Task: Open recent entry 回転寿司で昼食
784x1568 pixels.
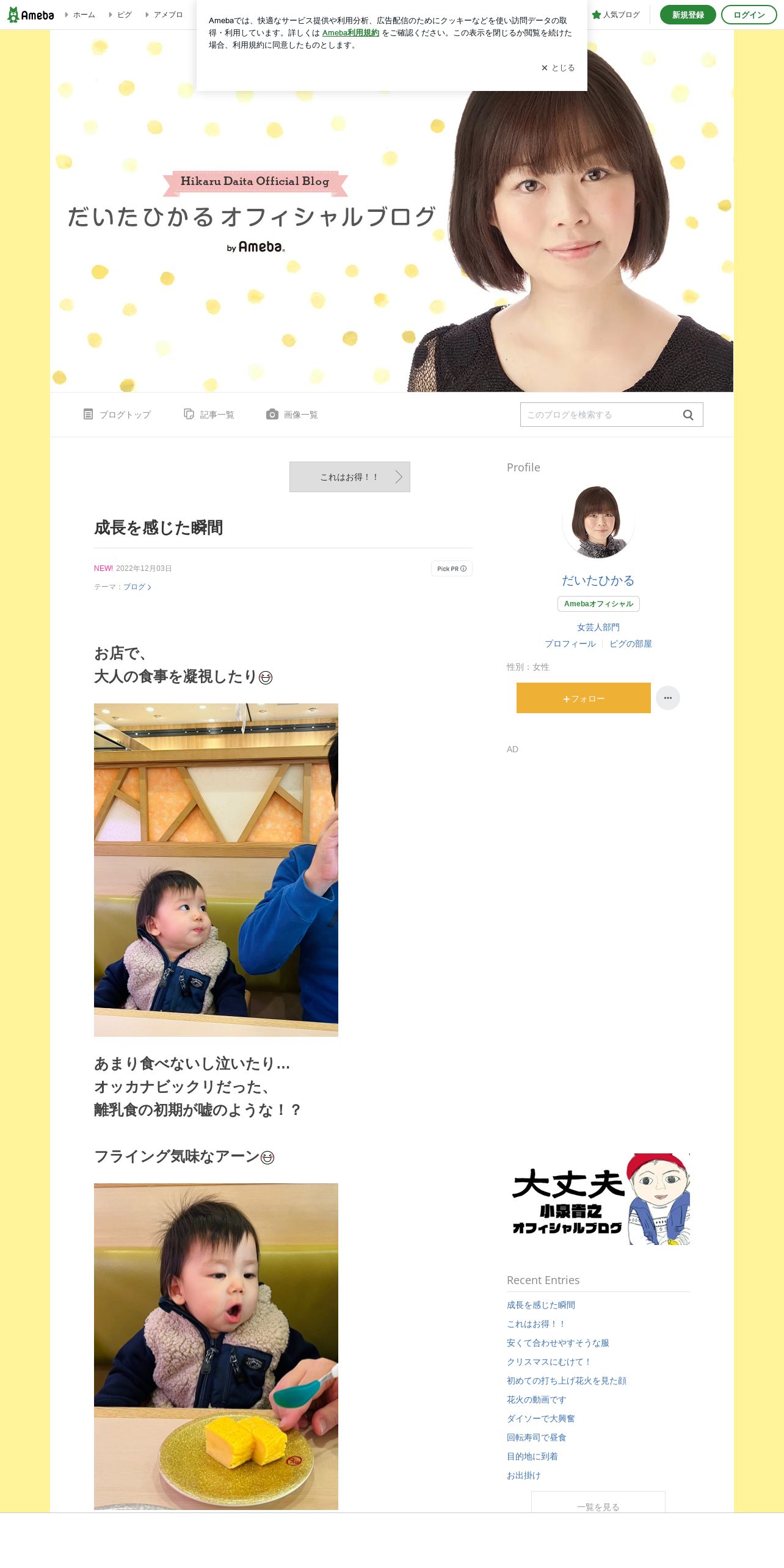Action: 537,1437
